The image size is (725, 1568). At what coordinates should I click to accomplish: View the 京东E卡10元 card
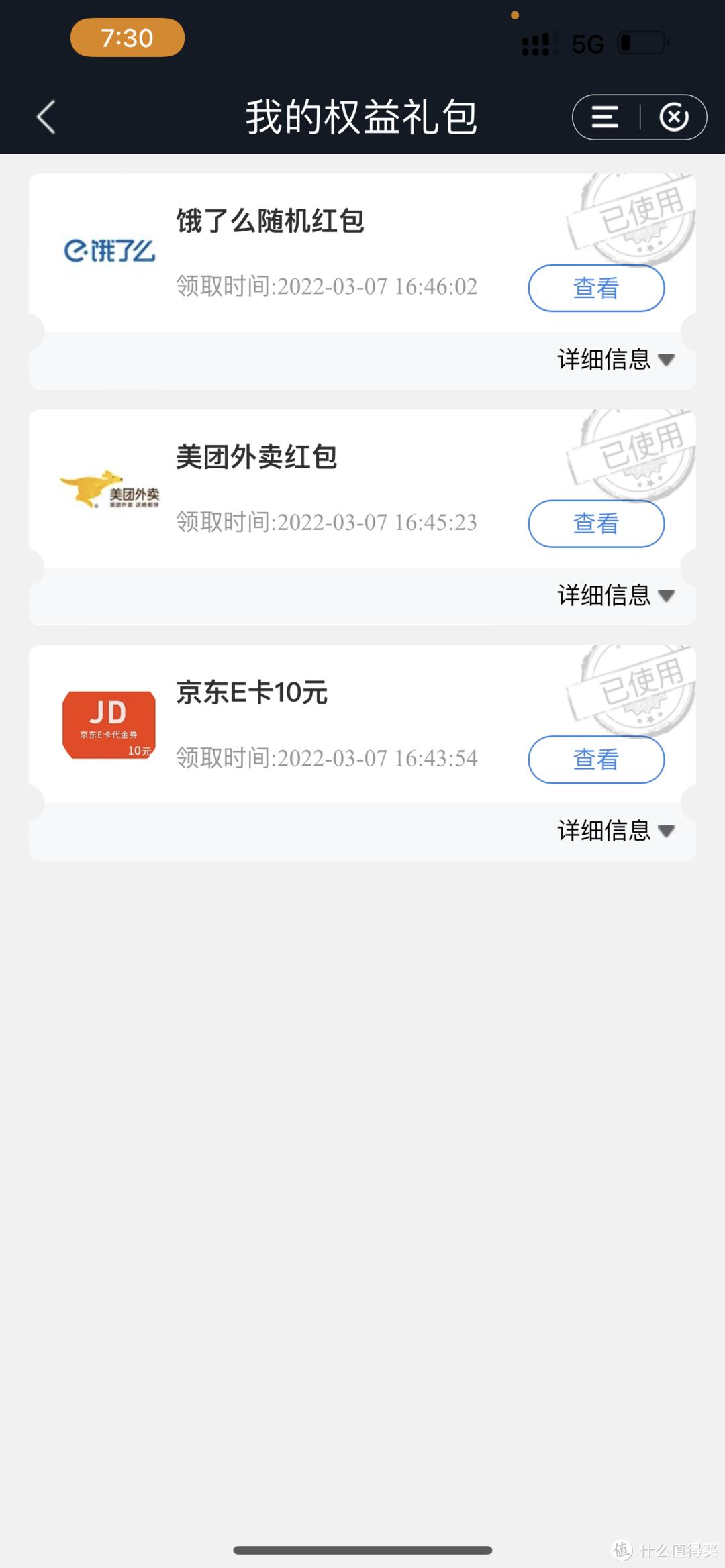596,760
